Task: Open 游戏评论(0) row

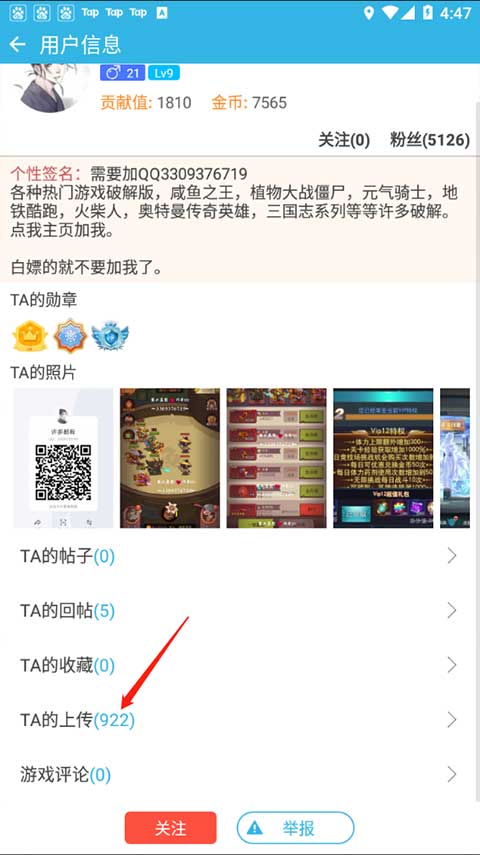Action: point(240,774)
